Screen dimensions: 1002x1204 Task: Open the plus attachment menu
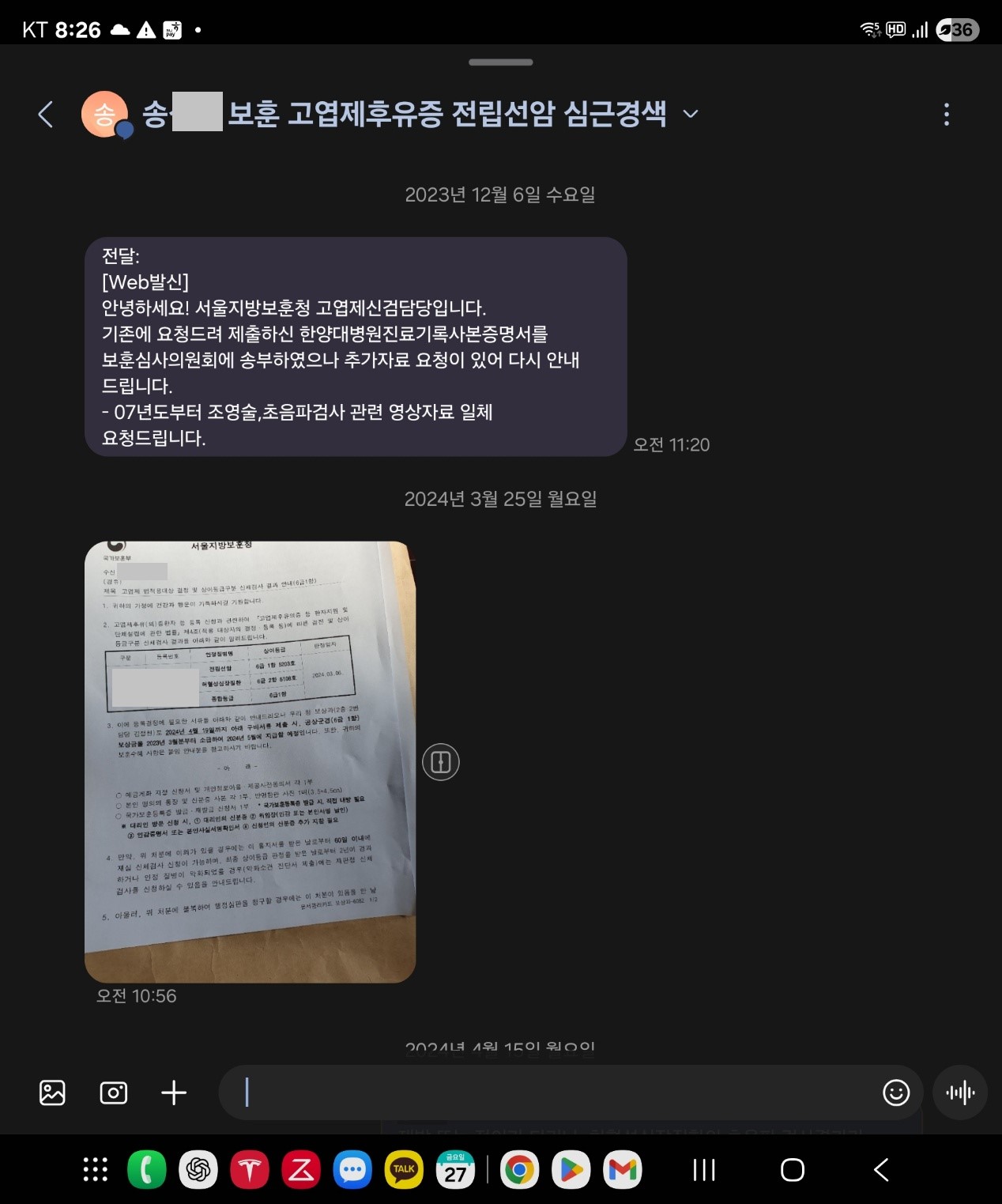pyautogui.click(x=174, y=1093)
